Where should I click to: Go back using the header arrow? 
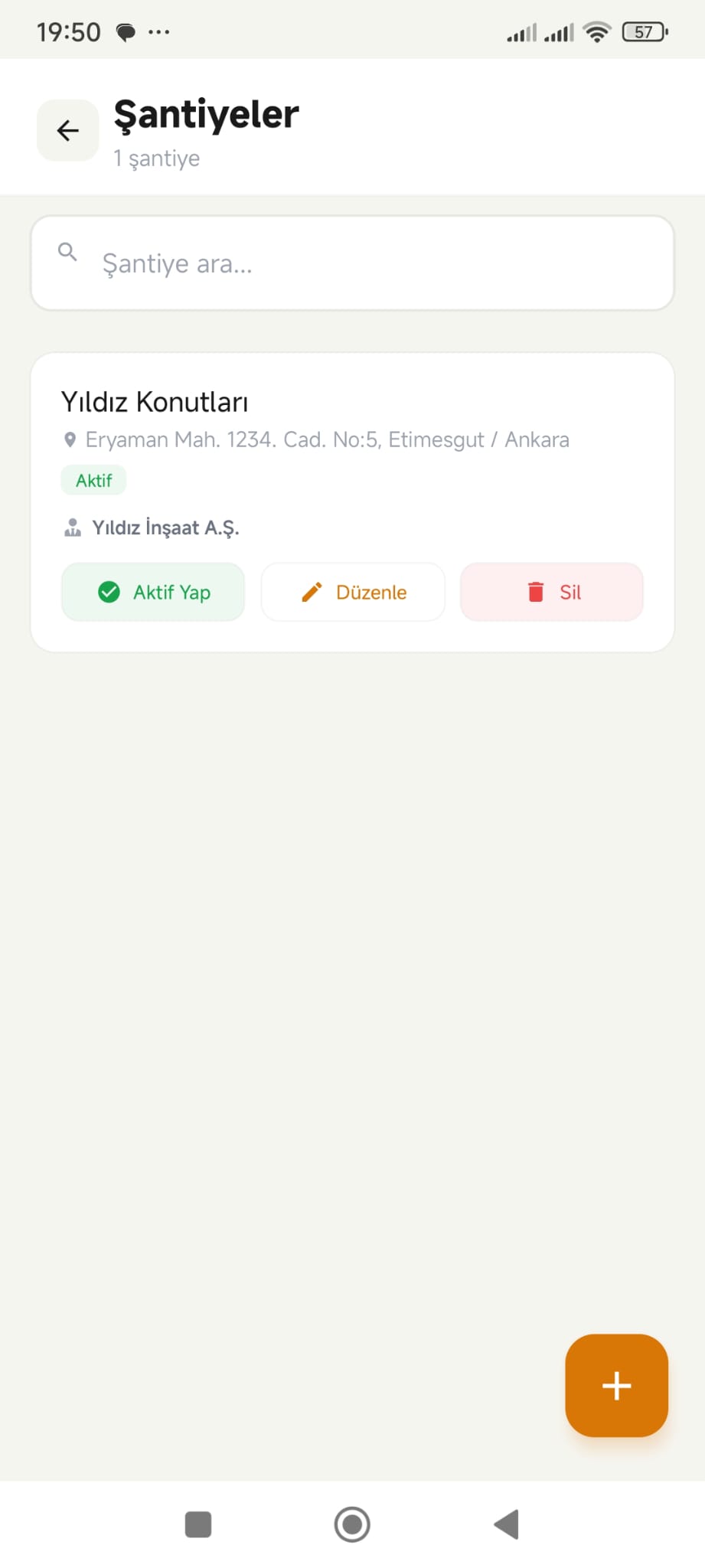point(68,130)
